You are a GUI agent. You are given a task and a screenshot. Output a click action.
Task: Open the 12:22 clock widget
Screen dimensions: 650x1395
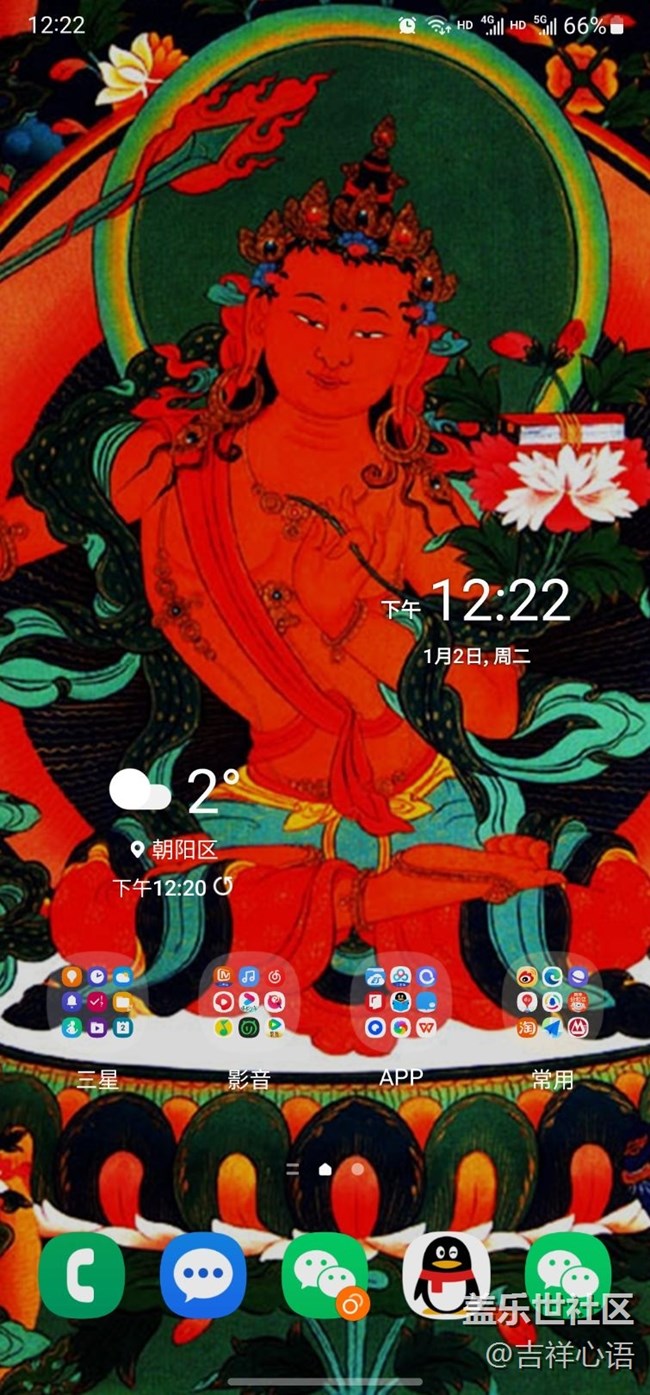click(500, 603)
